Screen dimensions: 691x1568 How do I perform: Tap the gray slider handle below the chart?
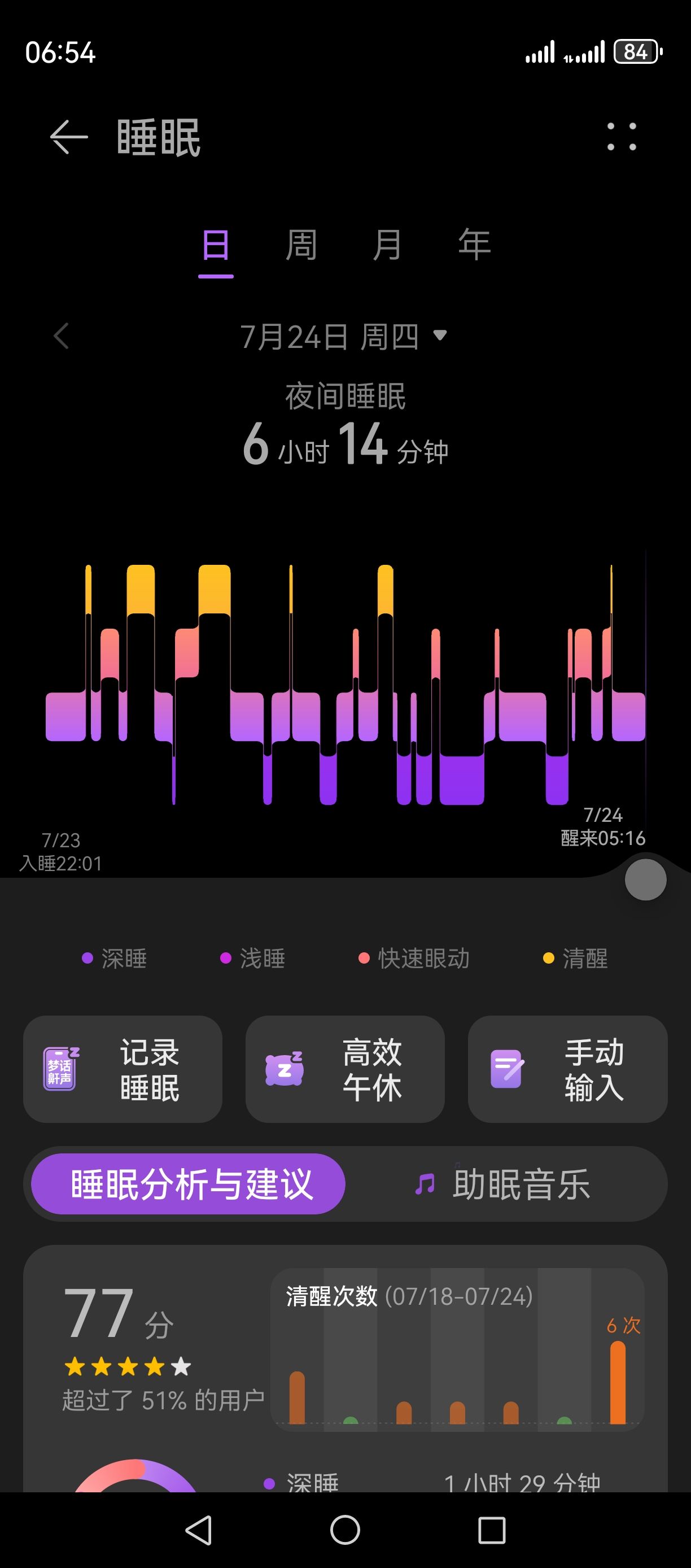click(645, 879)
